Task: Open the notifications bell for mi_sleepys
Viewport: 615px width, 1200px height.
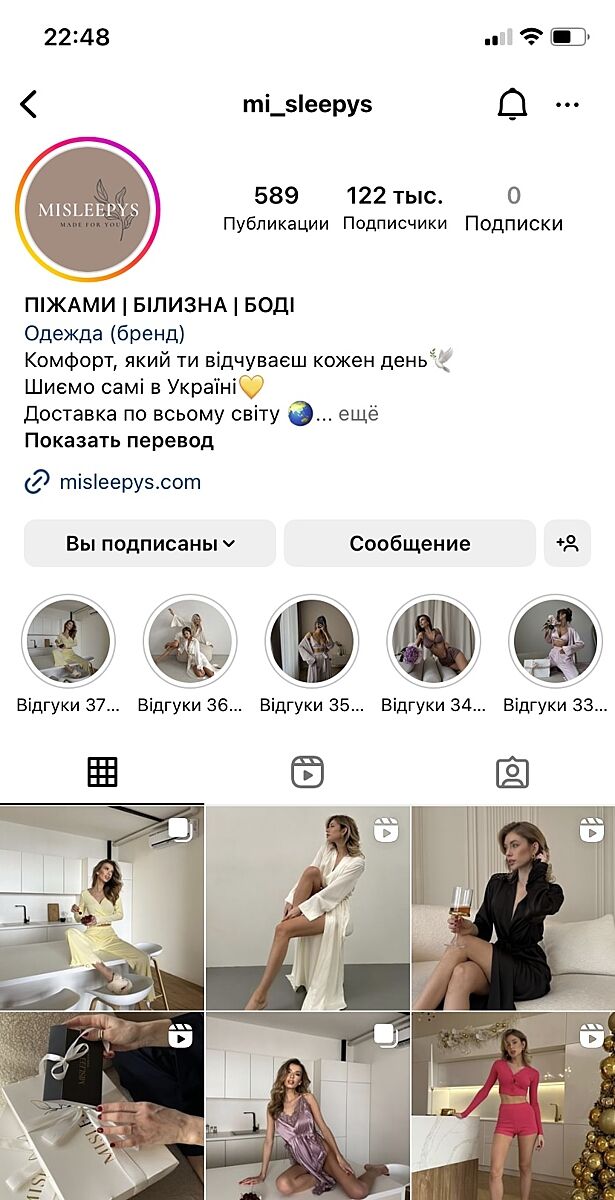Action: pos(512,104)
